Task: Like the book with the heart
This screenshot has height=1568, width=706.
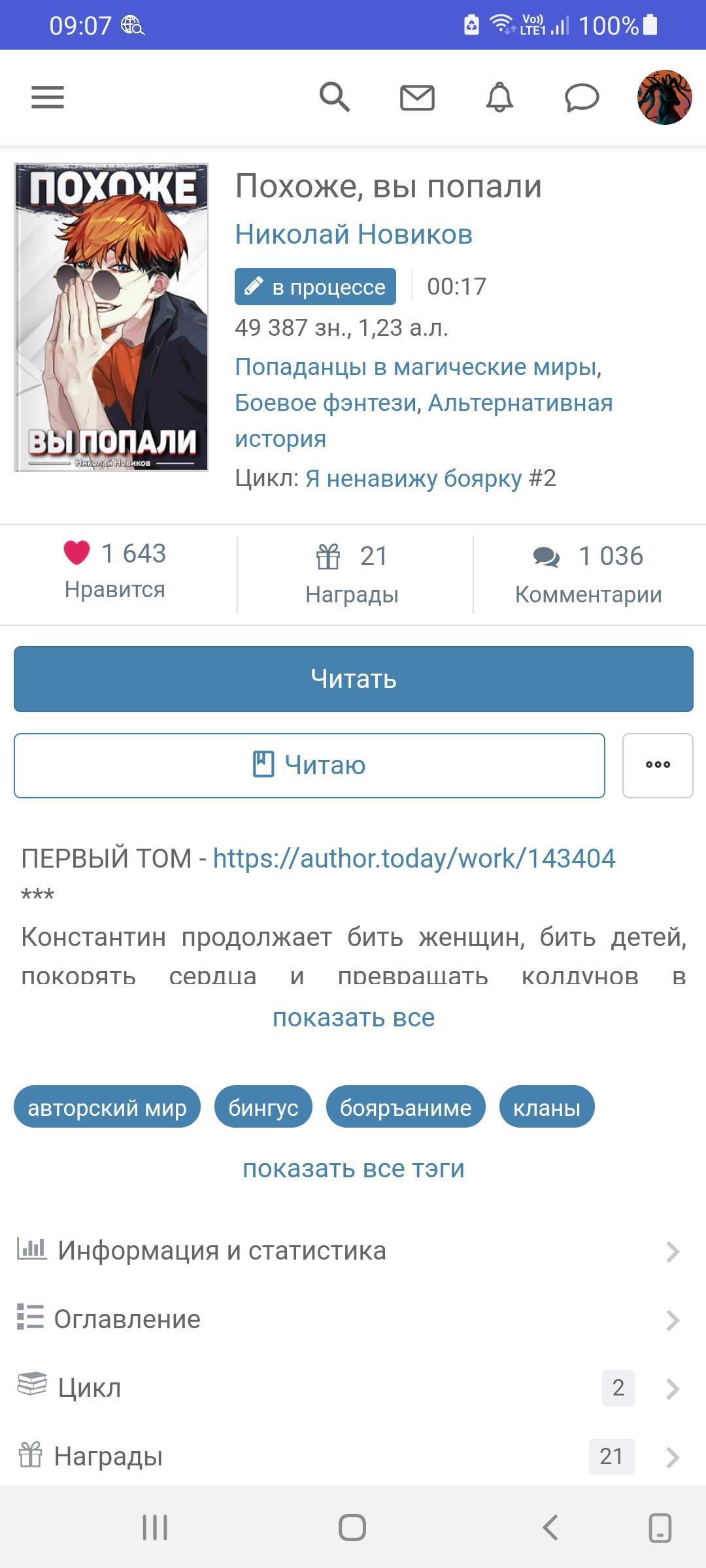Action: 76,553
